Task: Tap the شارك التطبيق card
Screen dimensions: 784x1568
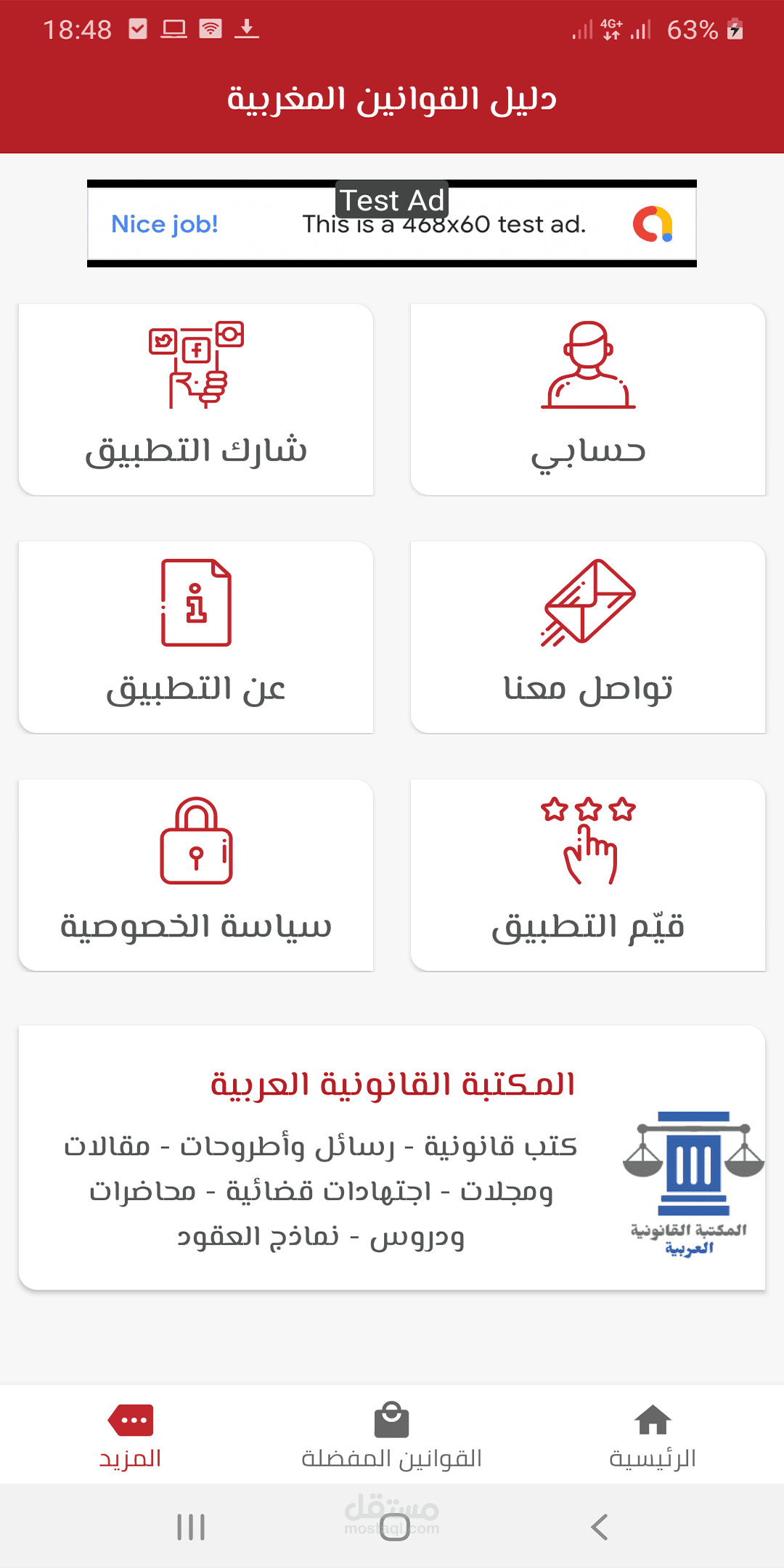Action: click(196, 396)
